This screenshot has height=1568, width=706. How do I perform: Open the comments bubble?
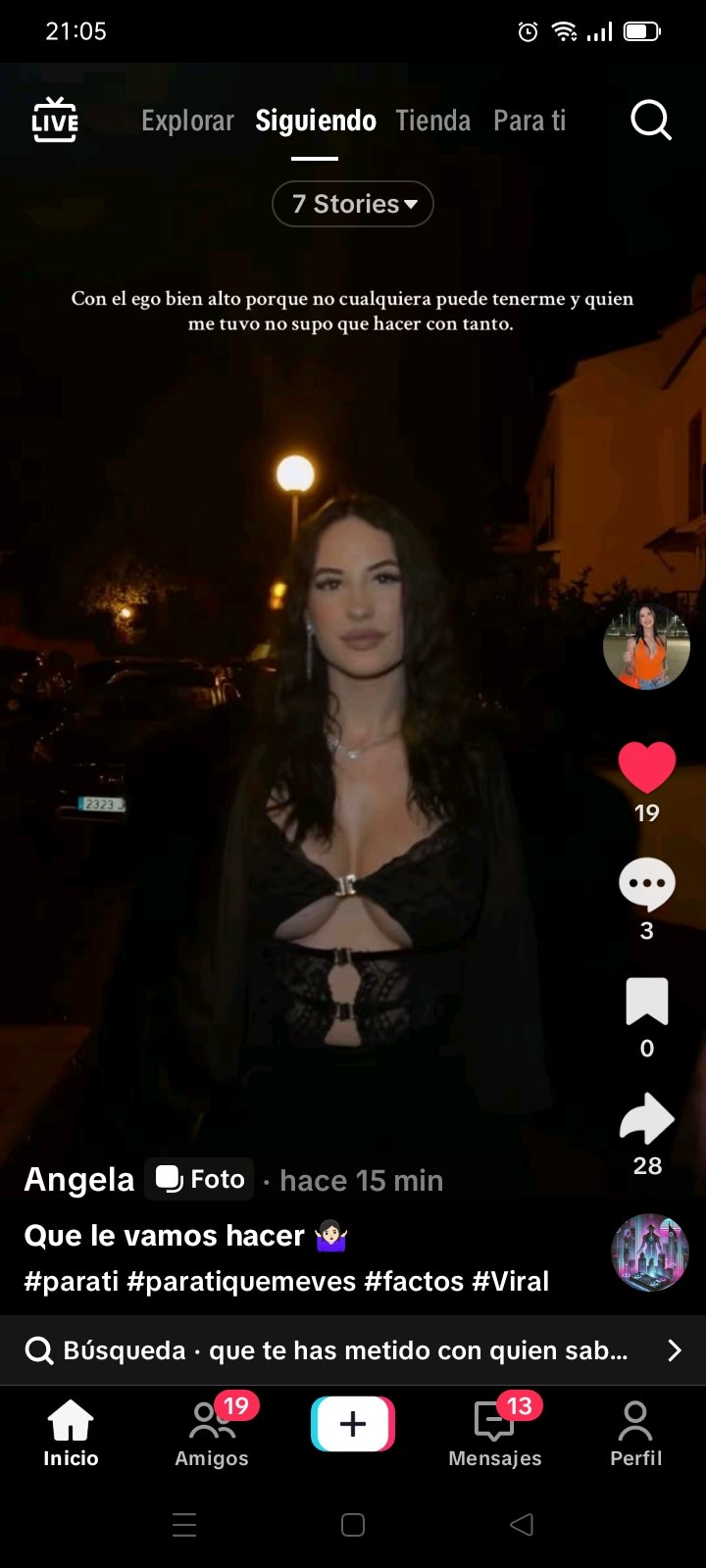[x=646, y=885]
